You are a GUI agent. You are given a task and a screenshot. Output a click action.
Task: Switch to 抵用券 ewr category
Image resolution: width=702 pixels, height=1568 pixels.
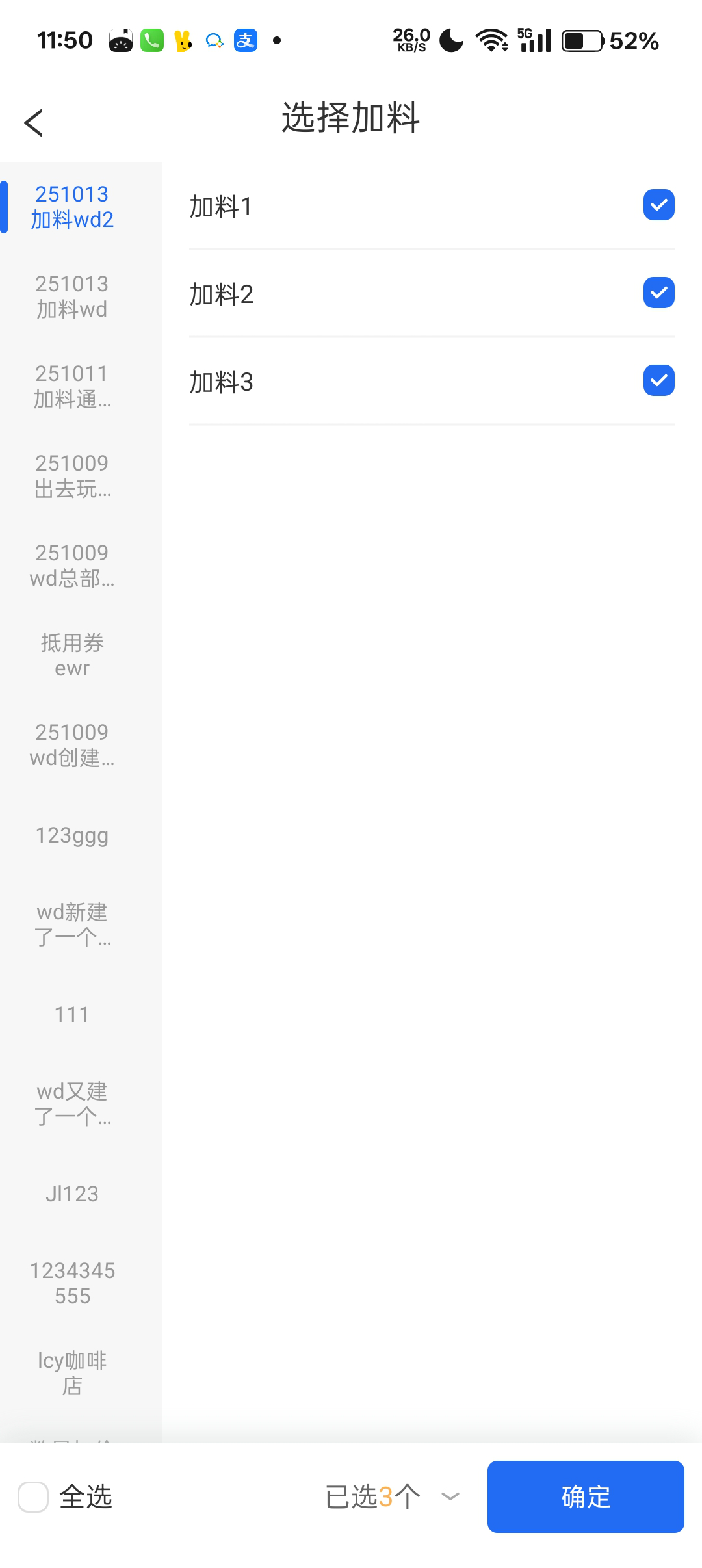click(72, 655)
